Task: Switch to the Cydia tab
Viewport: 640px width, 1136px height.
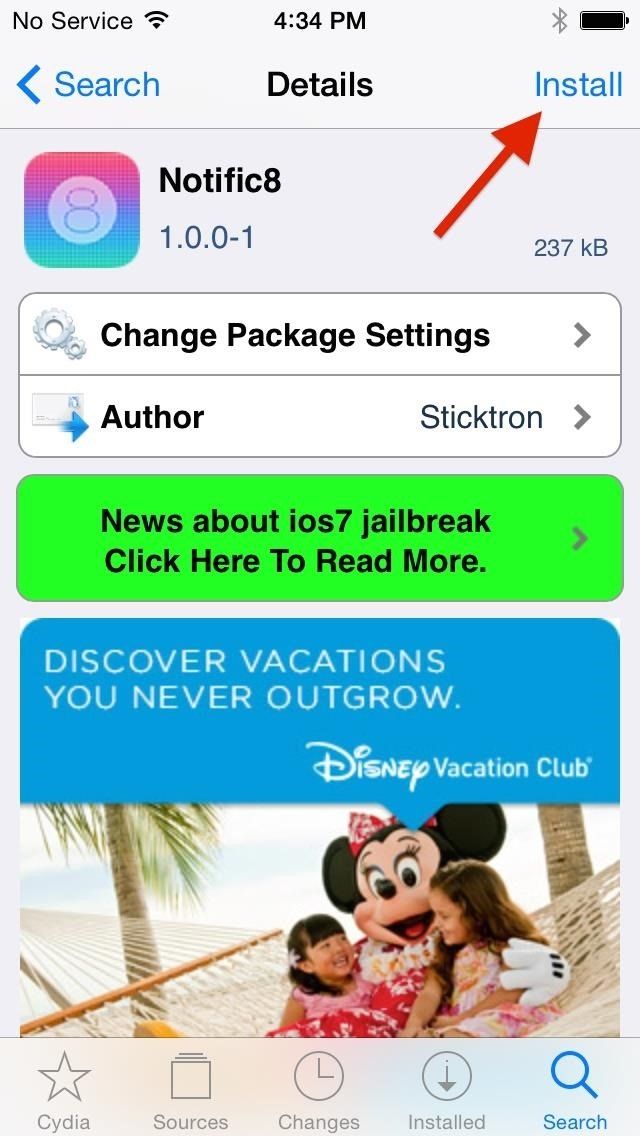Action: (64, 1090)
